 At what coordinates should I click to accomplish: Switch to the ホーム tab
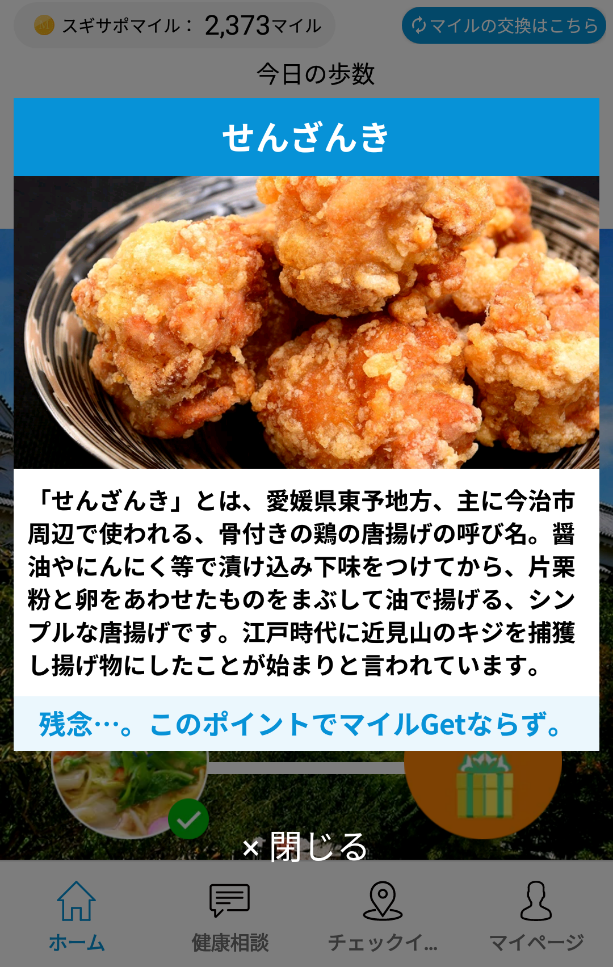point(77,916)
